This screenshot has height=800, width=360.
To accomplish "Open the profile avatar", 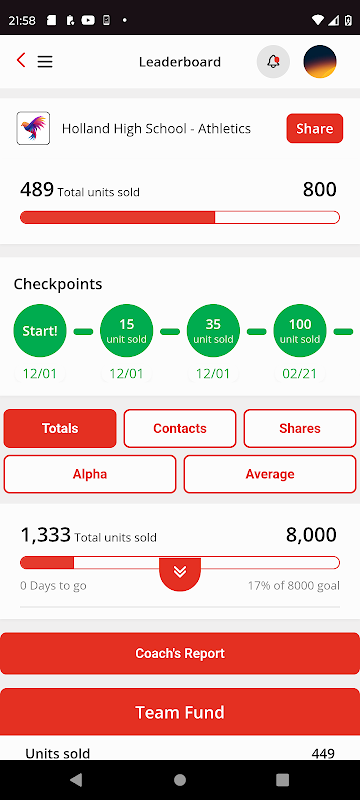I will [x=320, y=62].
